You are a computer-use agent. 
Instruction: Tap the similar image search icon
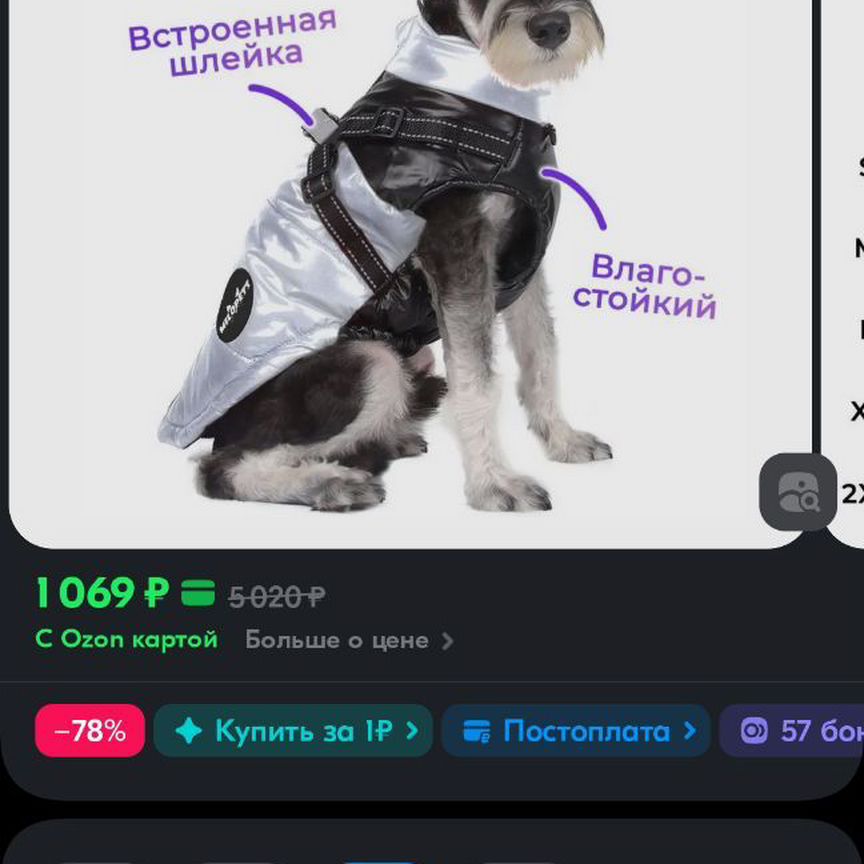click(797, 492)
